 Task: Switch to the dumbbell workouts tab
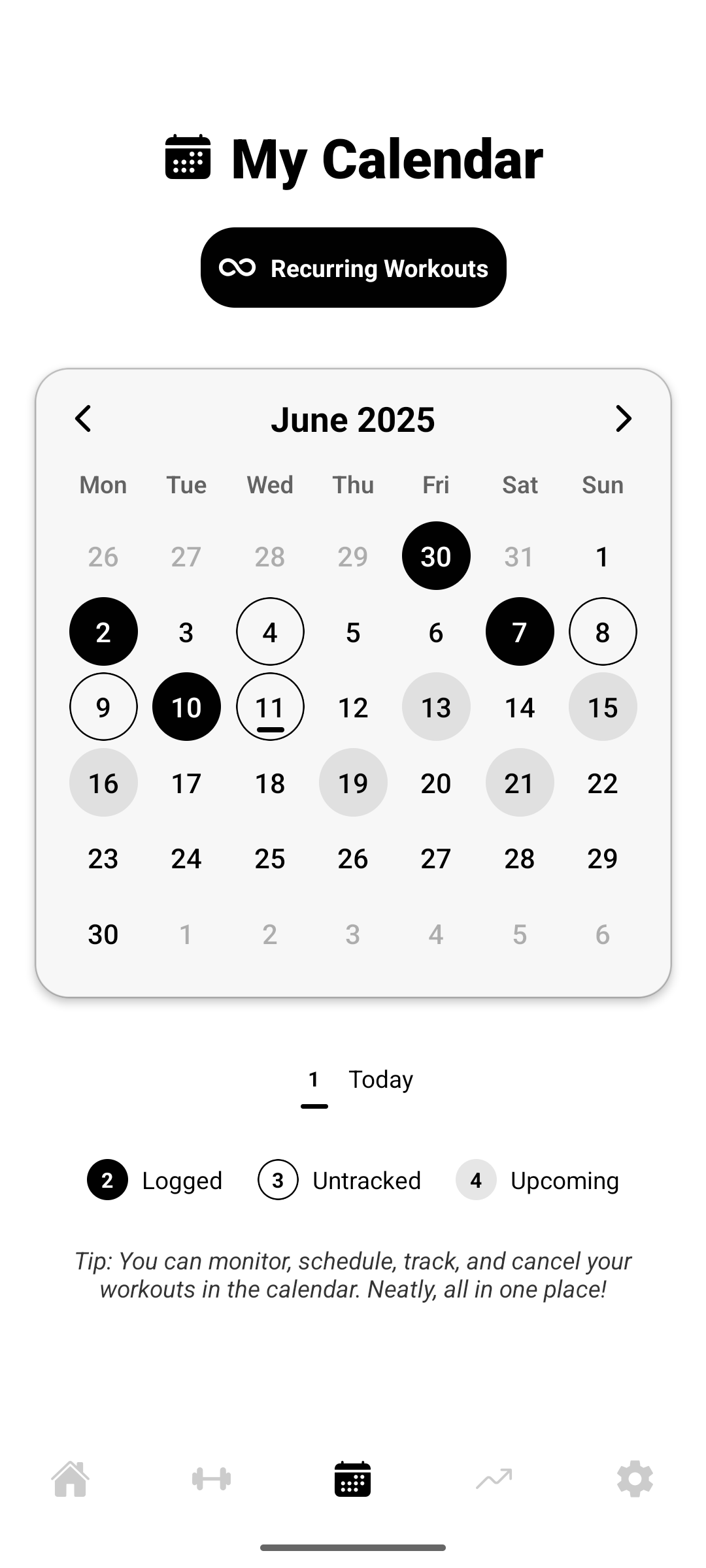point(211,1478)
